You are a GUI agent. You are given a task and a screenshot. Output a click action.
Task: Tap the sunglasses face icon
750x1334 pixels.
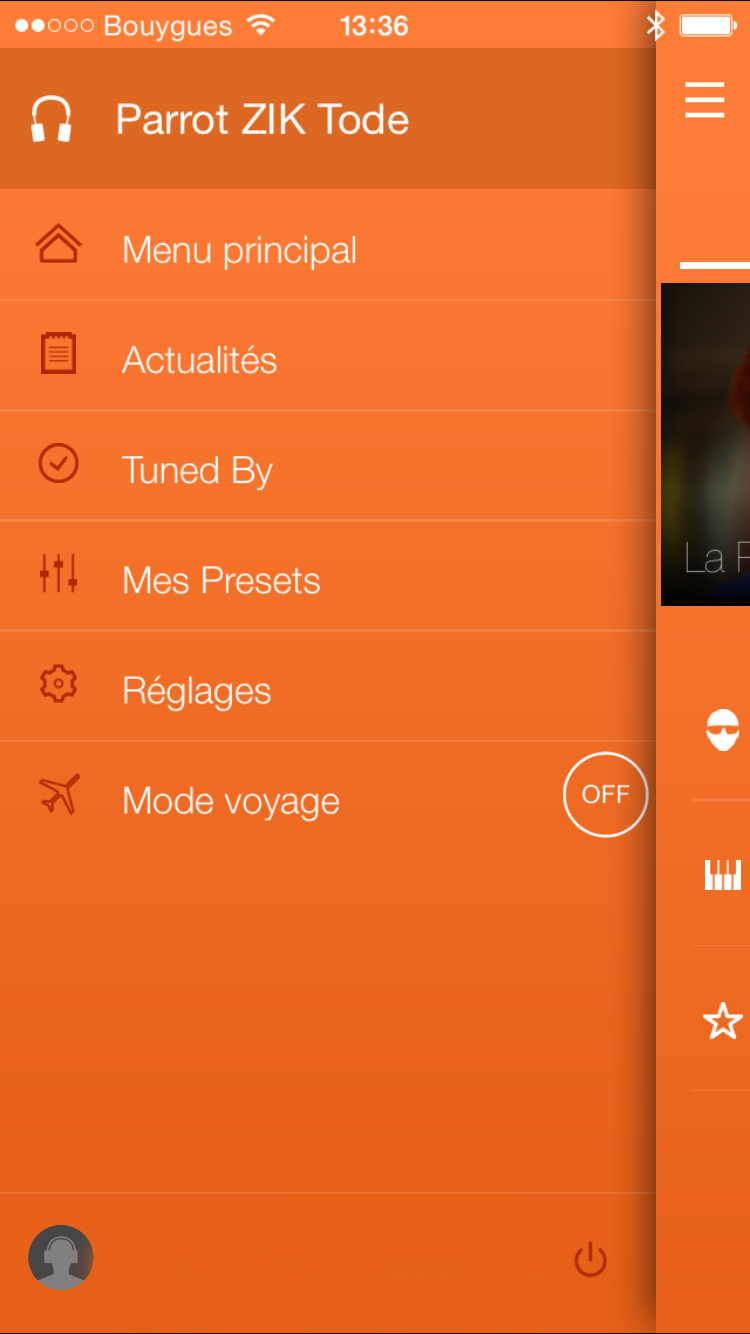tap(722, 729)
